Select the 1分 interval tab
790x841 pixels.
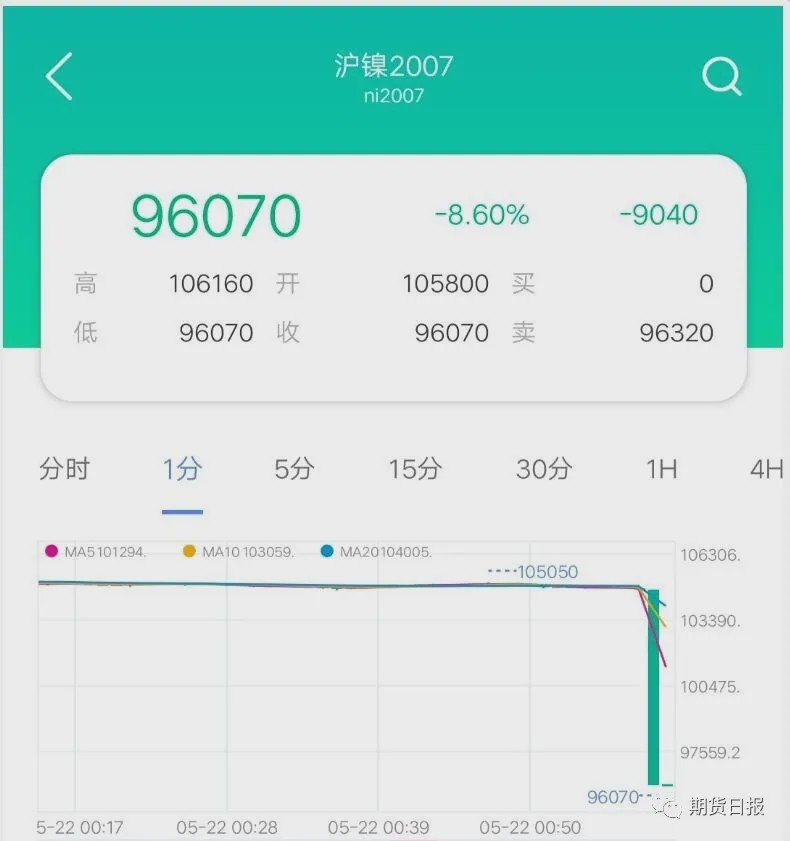(182, 468)
